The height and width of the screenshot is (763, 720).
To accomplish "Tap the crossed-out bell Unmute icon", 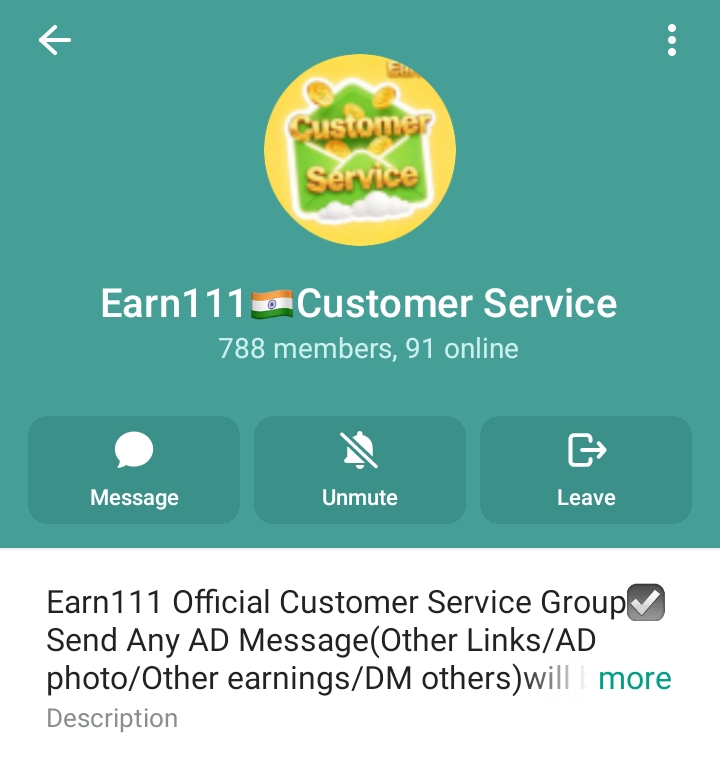I will pos(359,452).
